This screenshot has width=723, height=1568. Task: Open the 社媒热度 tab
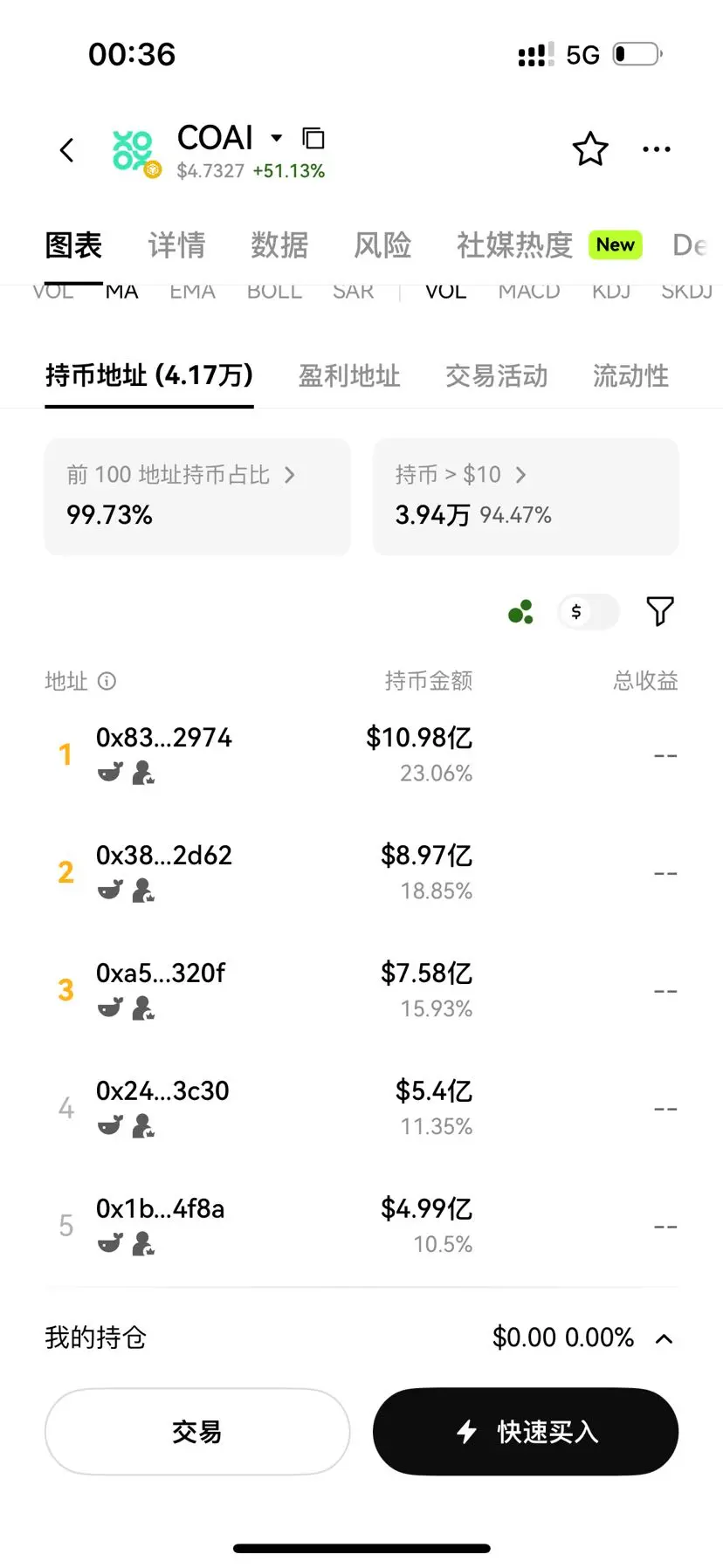tap(514, 245)
